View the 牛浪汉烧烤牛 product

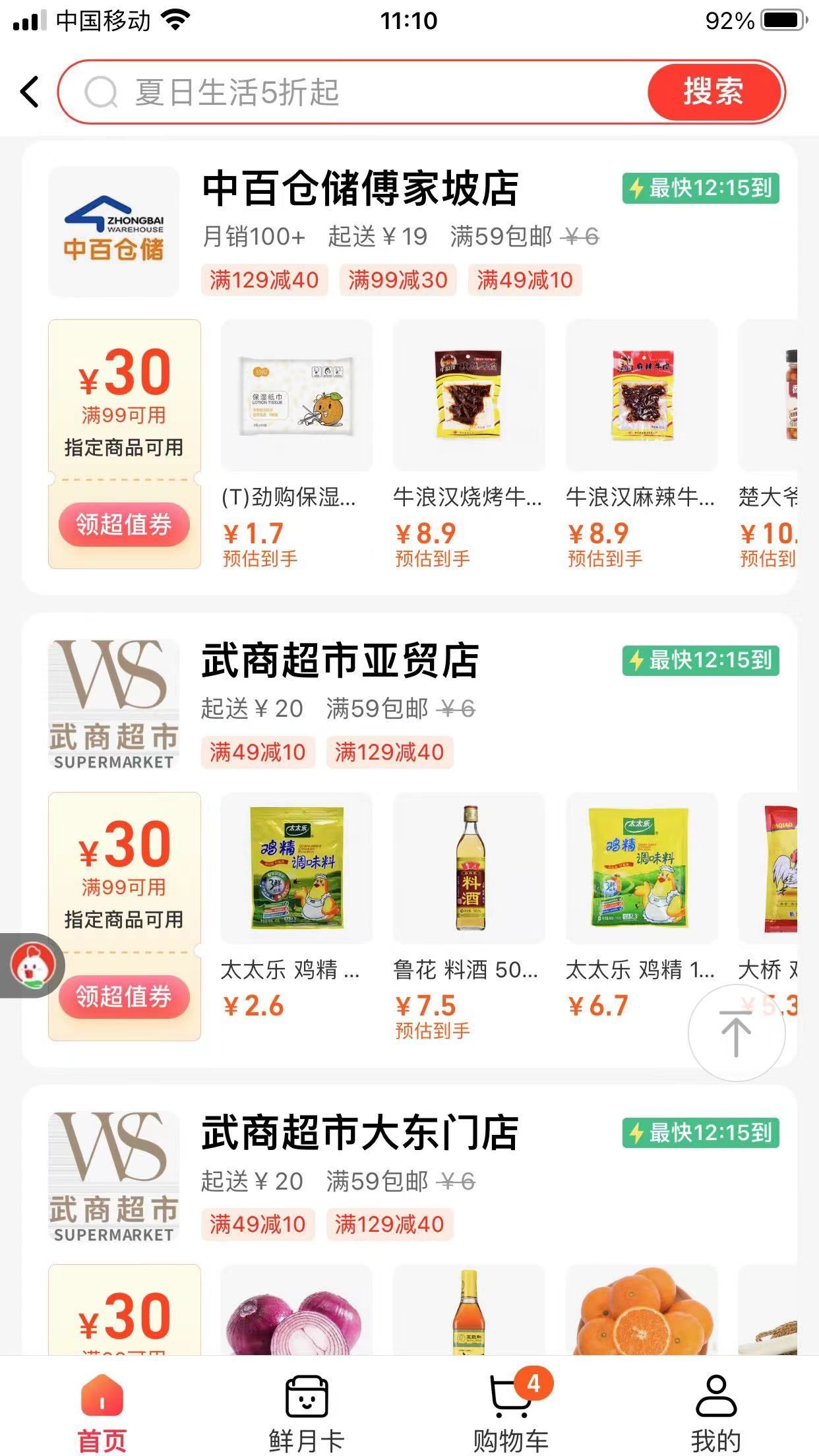(x=469, y=396)
